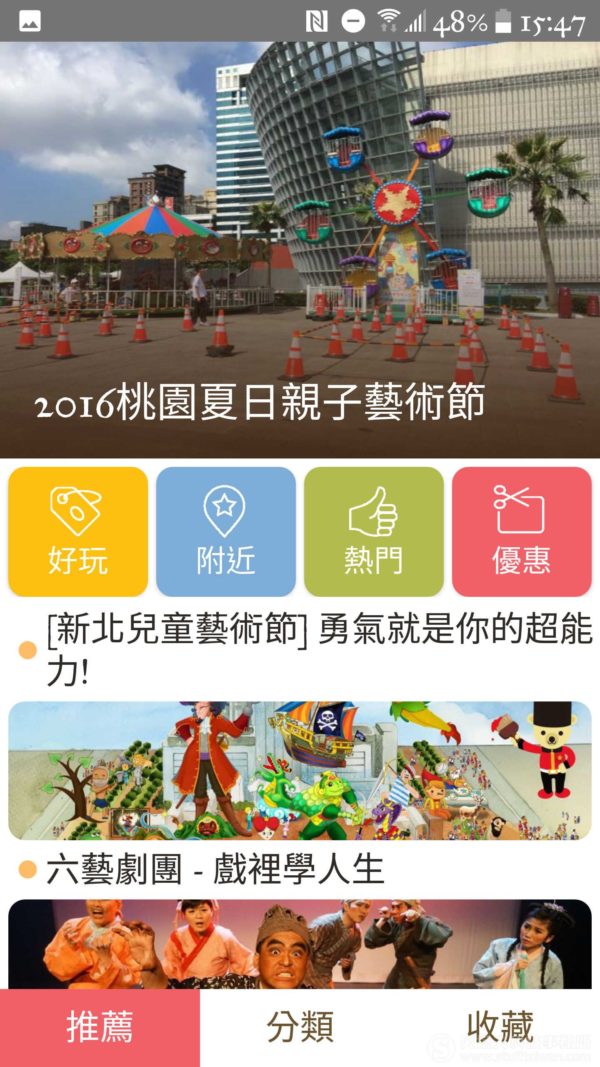
Task: Switch to the 推薦 tab
Action: click(x=100, y=1028)
